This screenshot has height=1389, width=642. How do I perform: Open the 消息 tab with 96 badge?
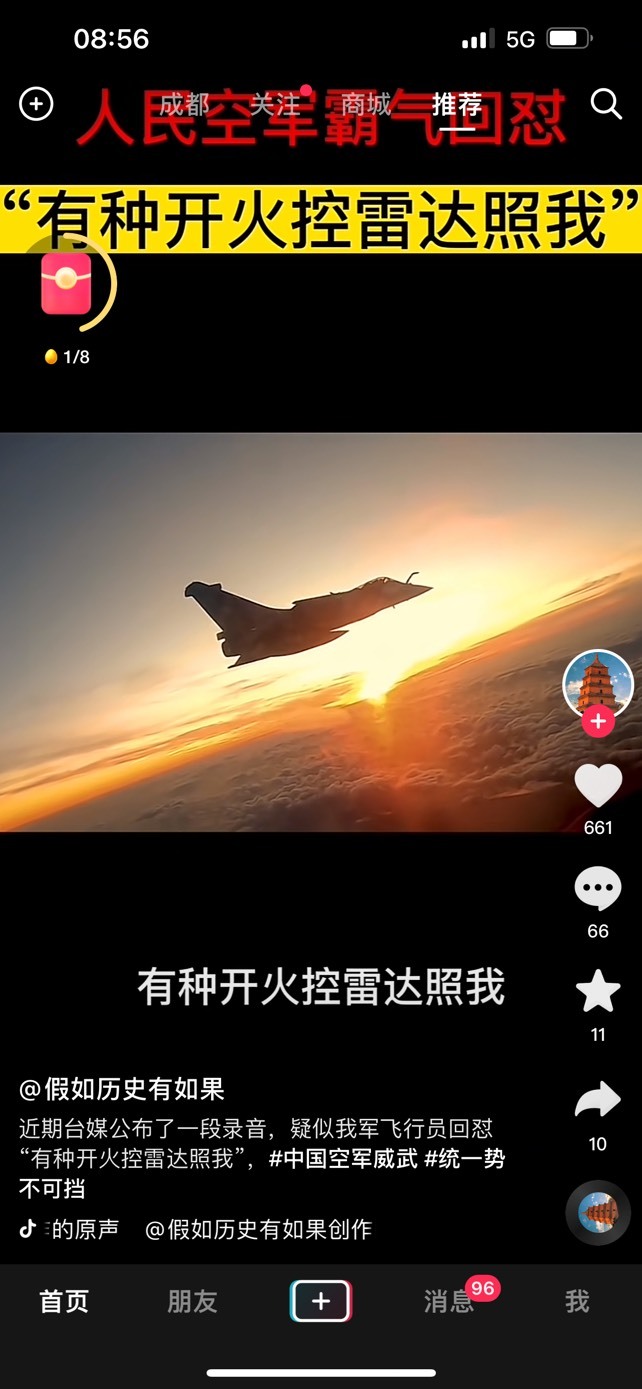pos(449,1301)
